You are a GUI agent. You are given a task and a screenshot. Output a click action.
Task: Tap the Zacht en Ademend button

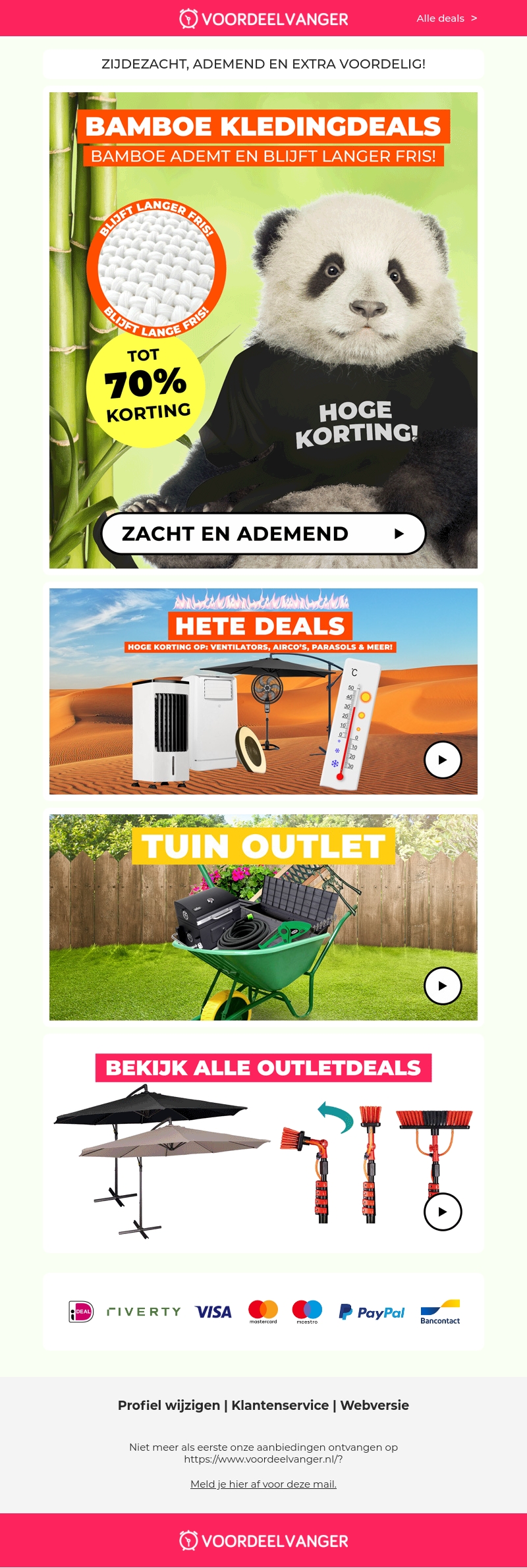click(x=263, y=534)
